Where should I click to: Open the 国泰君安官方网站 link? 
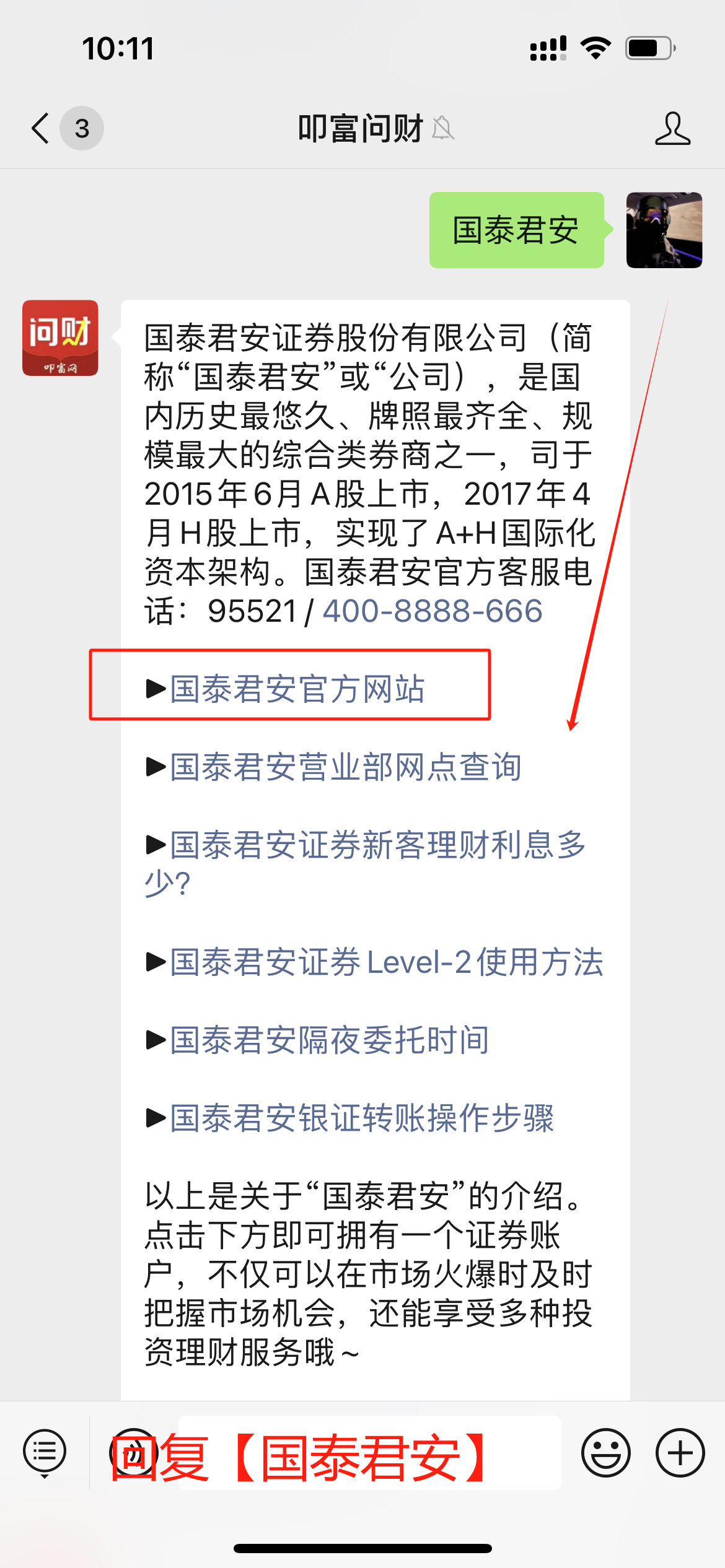[x=297, y=689]
